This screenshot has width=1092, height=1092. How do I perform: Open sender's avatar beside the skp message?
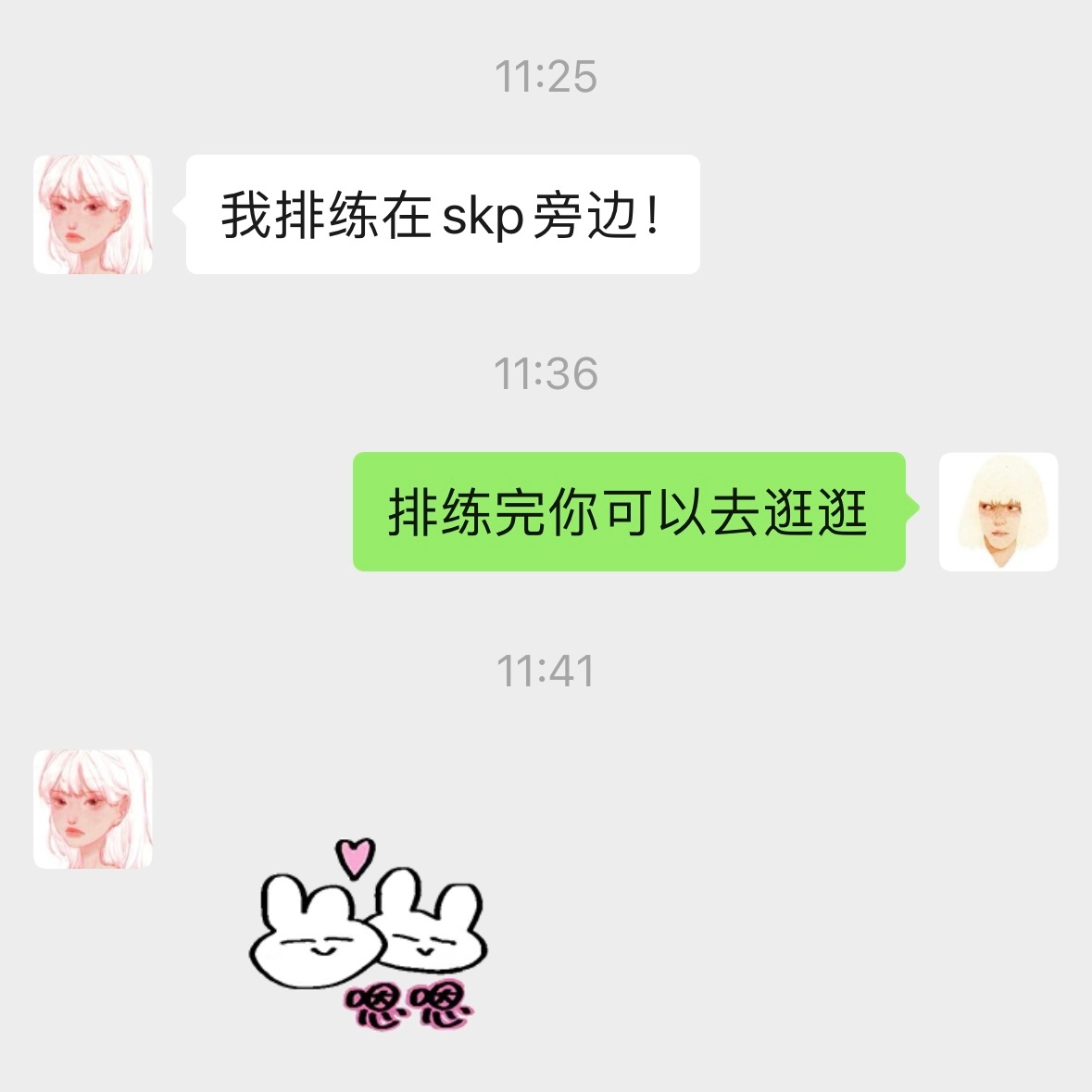tap(93, 215)
